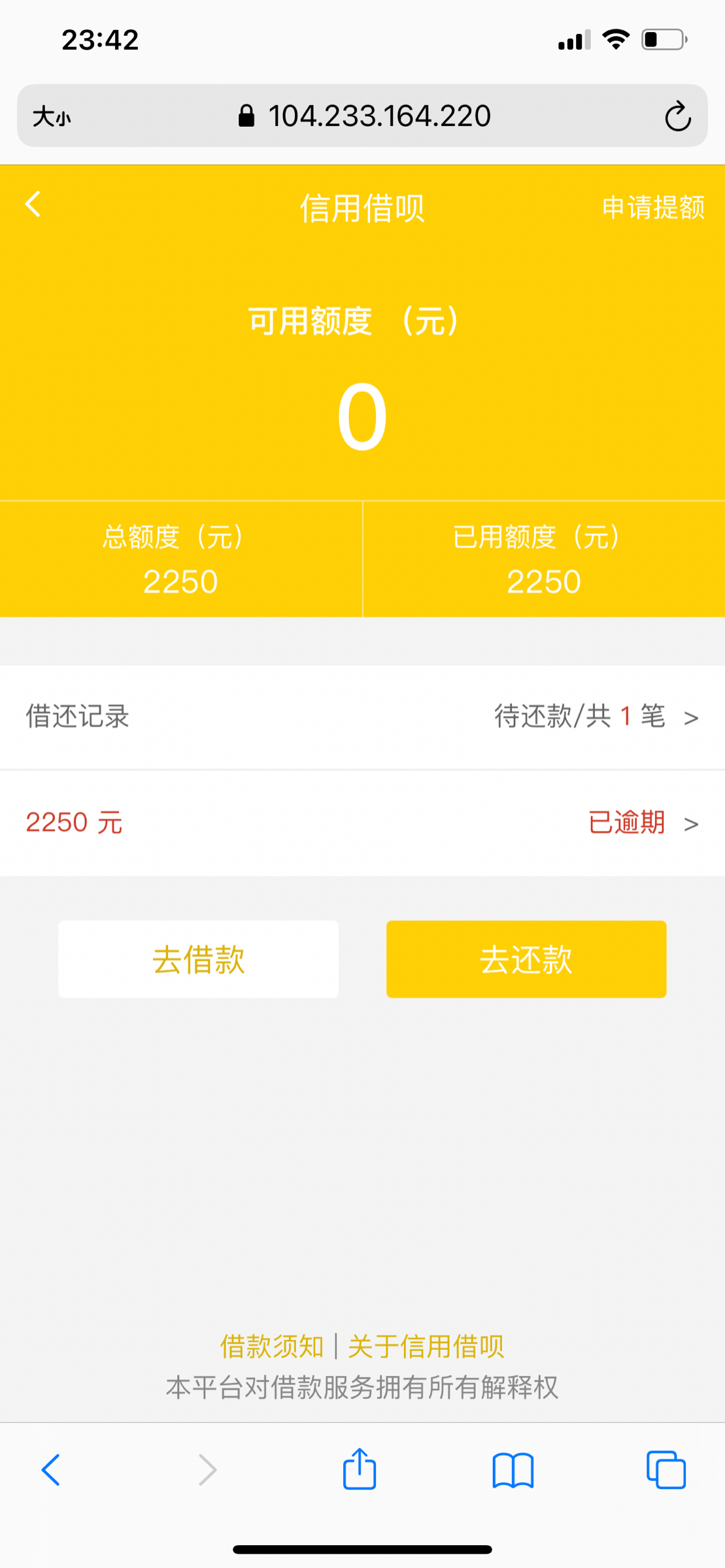Open the Safari share sheet
The height and width of the screenshot is (1568, 725).
[360, 1469]
